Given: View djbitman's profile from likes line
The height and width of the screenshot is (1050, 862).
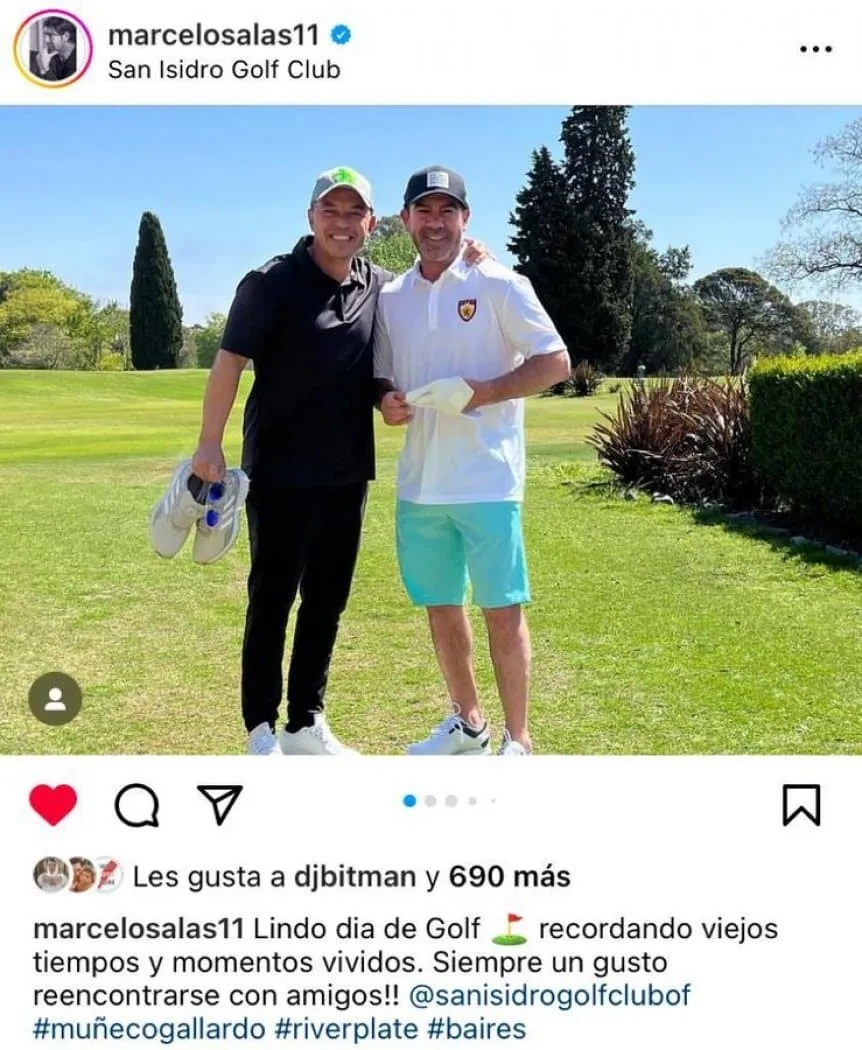Looking at the screenshot, I should [355, 877].
